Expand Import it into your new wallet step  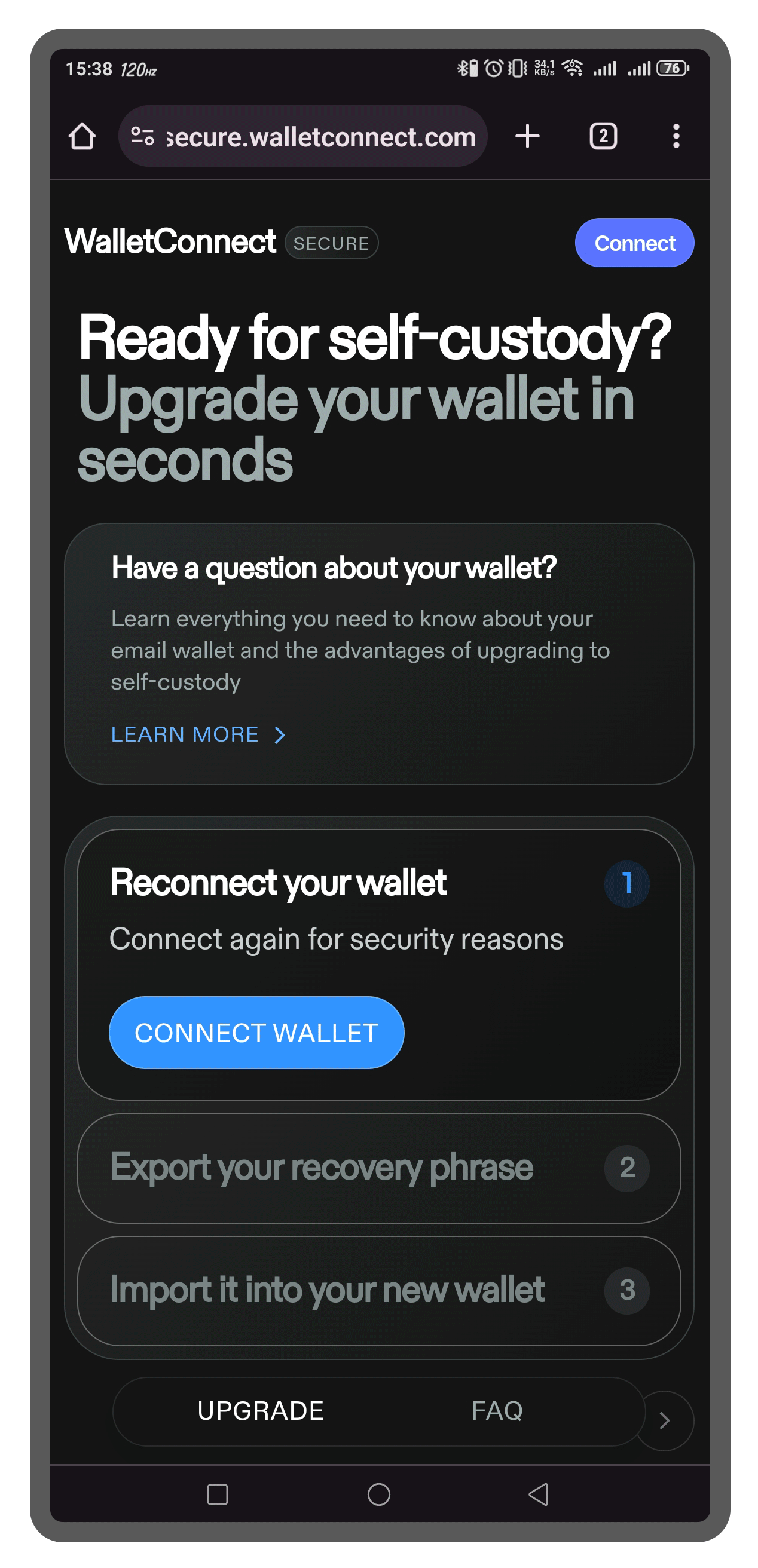coord(378,1290)
